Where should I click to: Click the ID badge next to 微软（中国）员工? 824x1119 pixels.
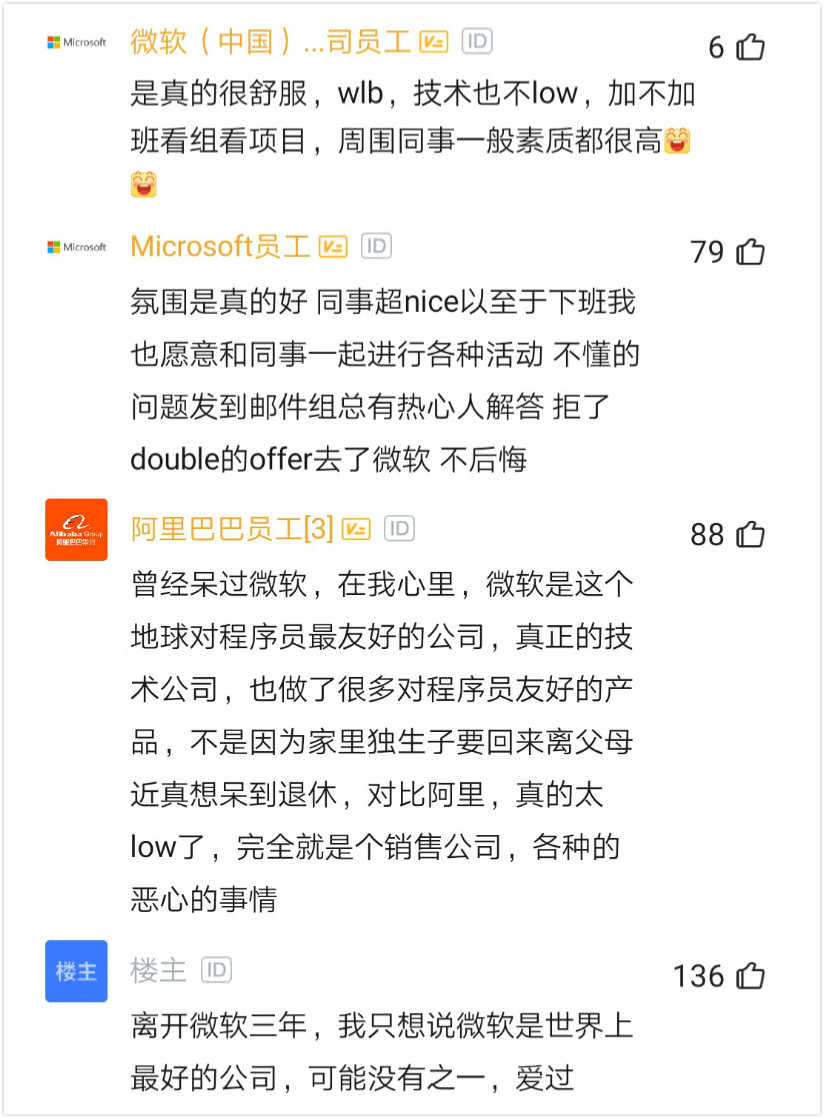tap(477, 41)
